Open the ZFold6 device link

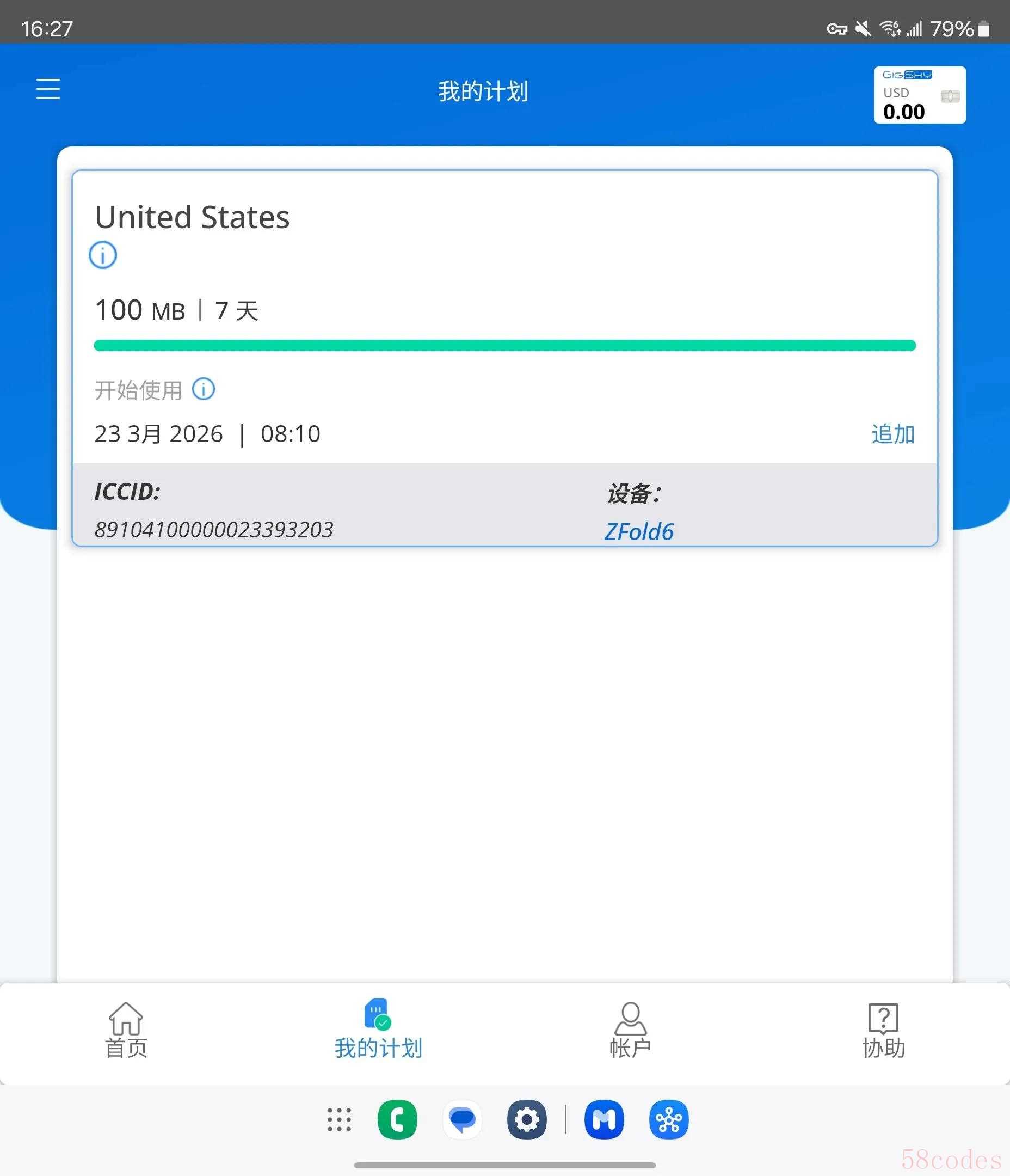click(x=638, y=532)
